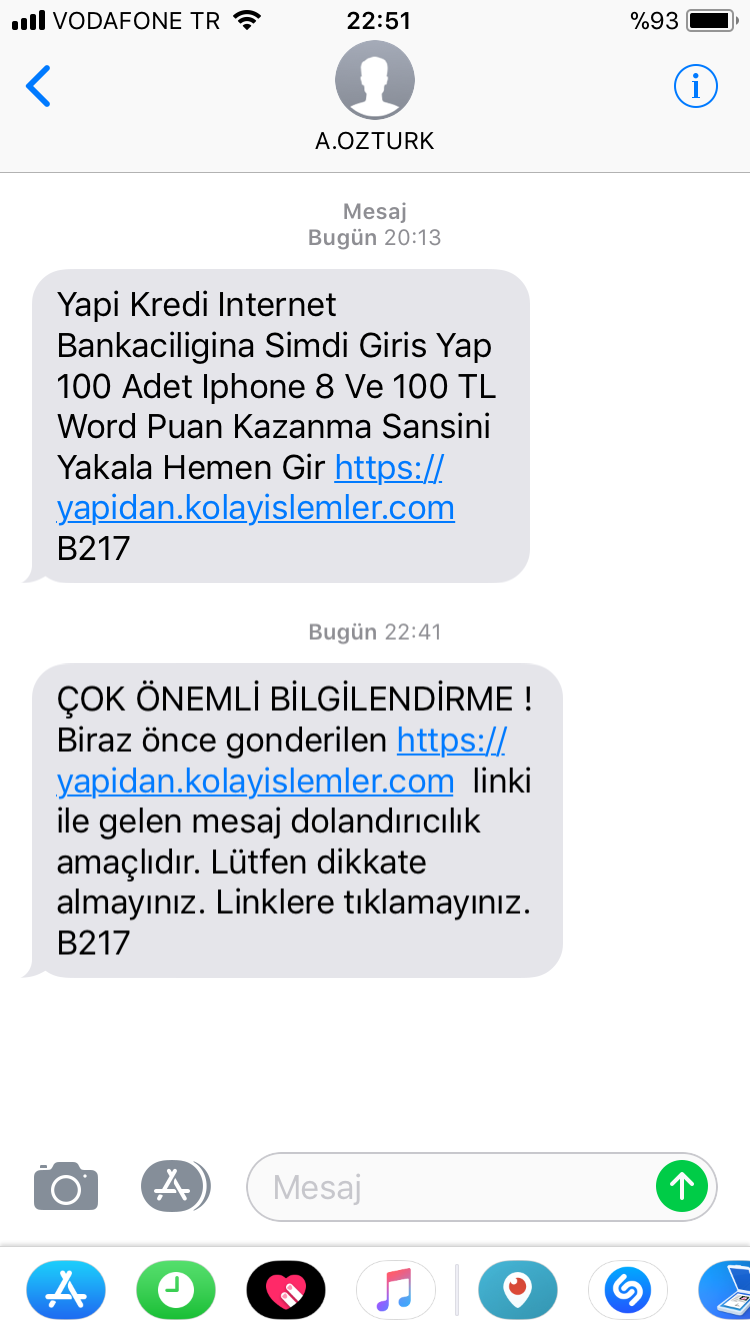
Task: Open the info button for A.OZTURK
Action: coord(696,87)
